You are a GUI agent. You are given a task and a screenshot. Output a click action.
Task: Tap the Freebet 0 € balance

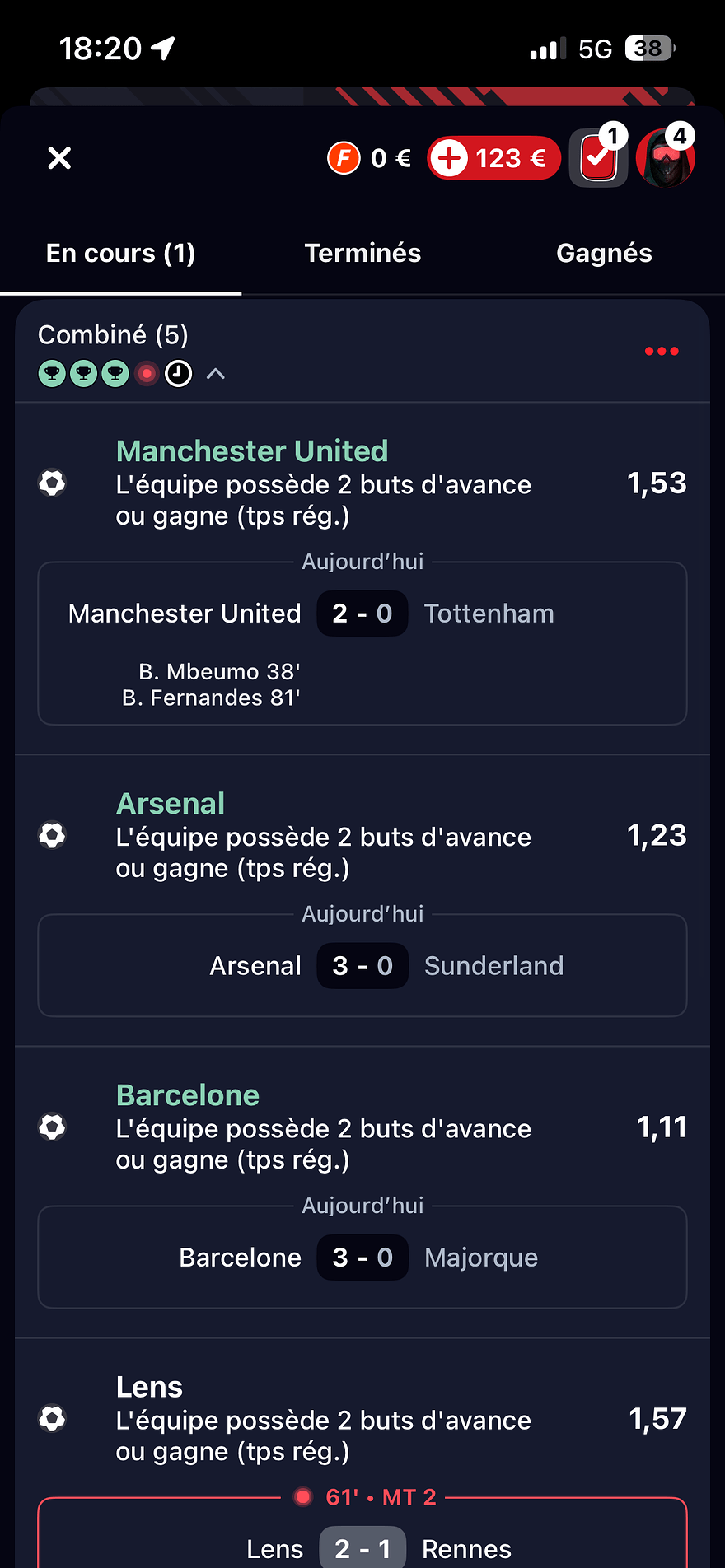point(369,157)
